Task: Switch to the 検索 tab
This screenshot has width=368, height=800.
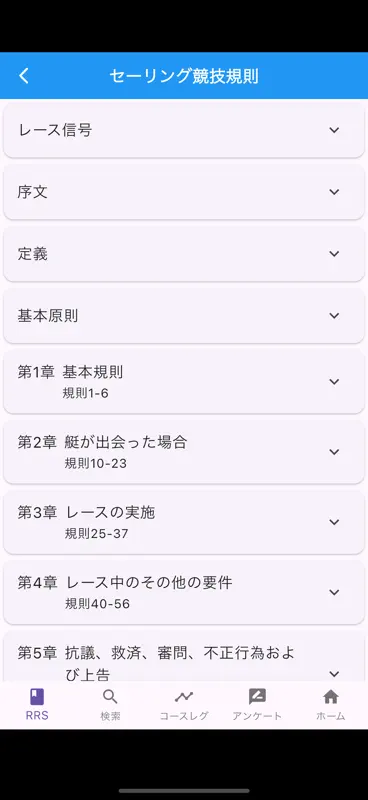Action: click(110, 705)
